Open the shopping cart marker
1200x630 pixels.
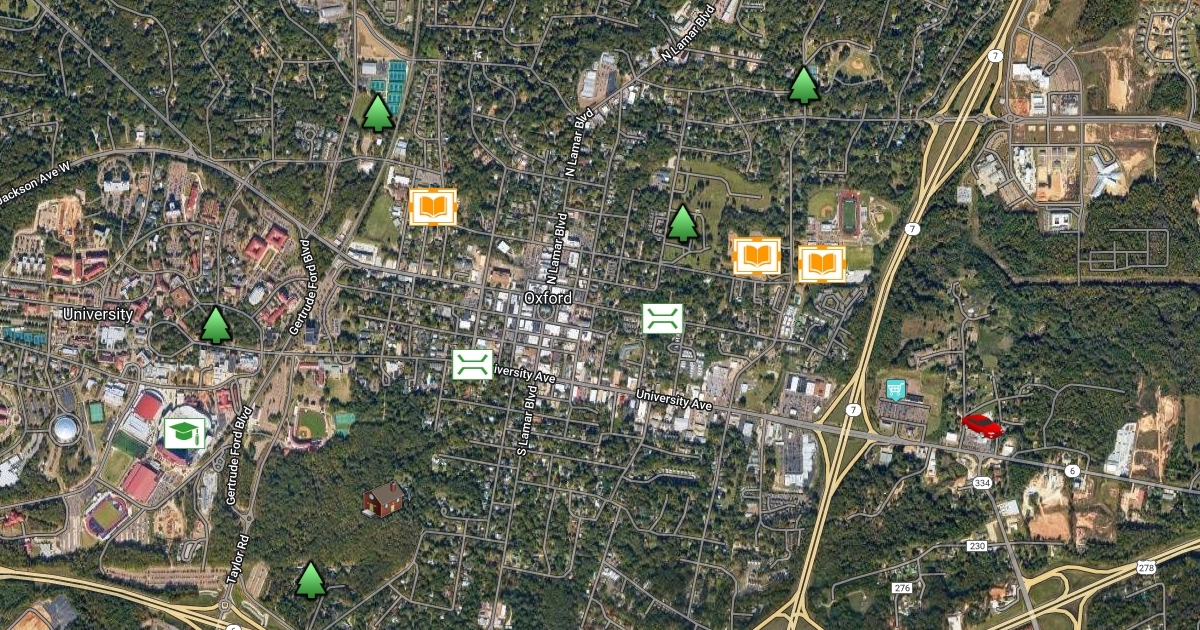pos(895,389)
